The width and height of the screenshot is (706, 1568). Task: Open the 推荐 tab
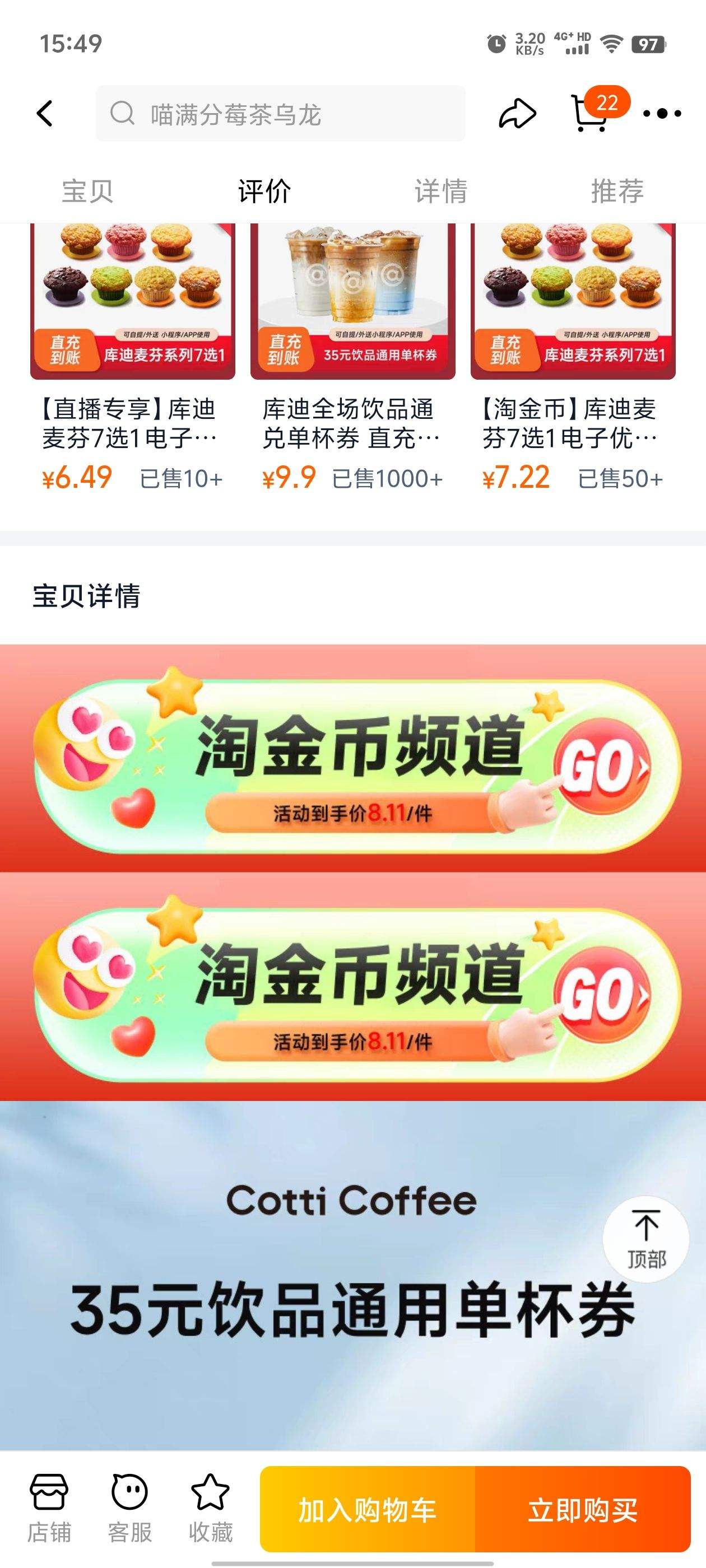click(616, 192)
